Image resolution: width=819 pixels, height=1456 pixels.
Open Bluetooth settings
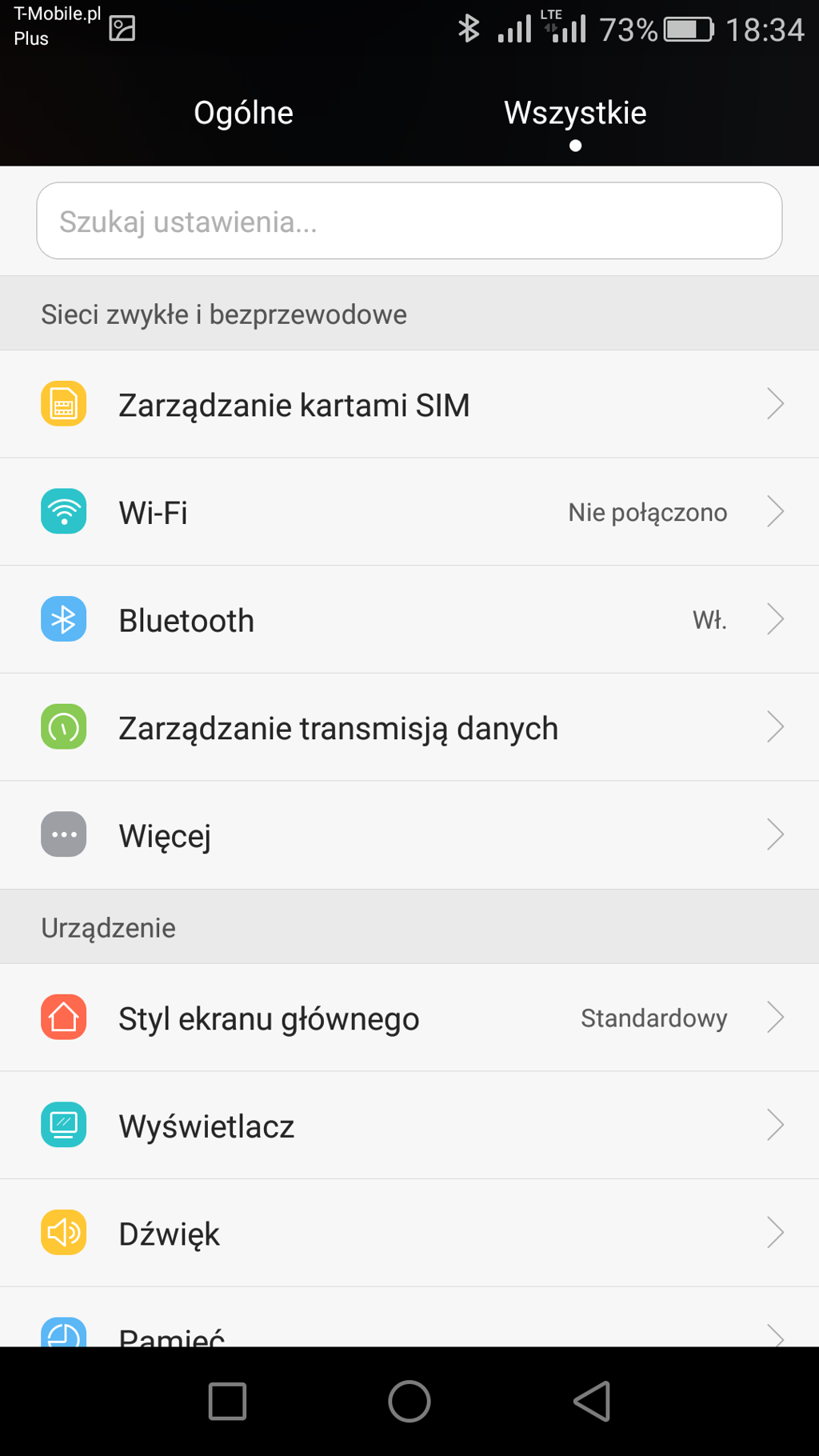[x=409, y=620]
